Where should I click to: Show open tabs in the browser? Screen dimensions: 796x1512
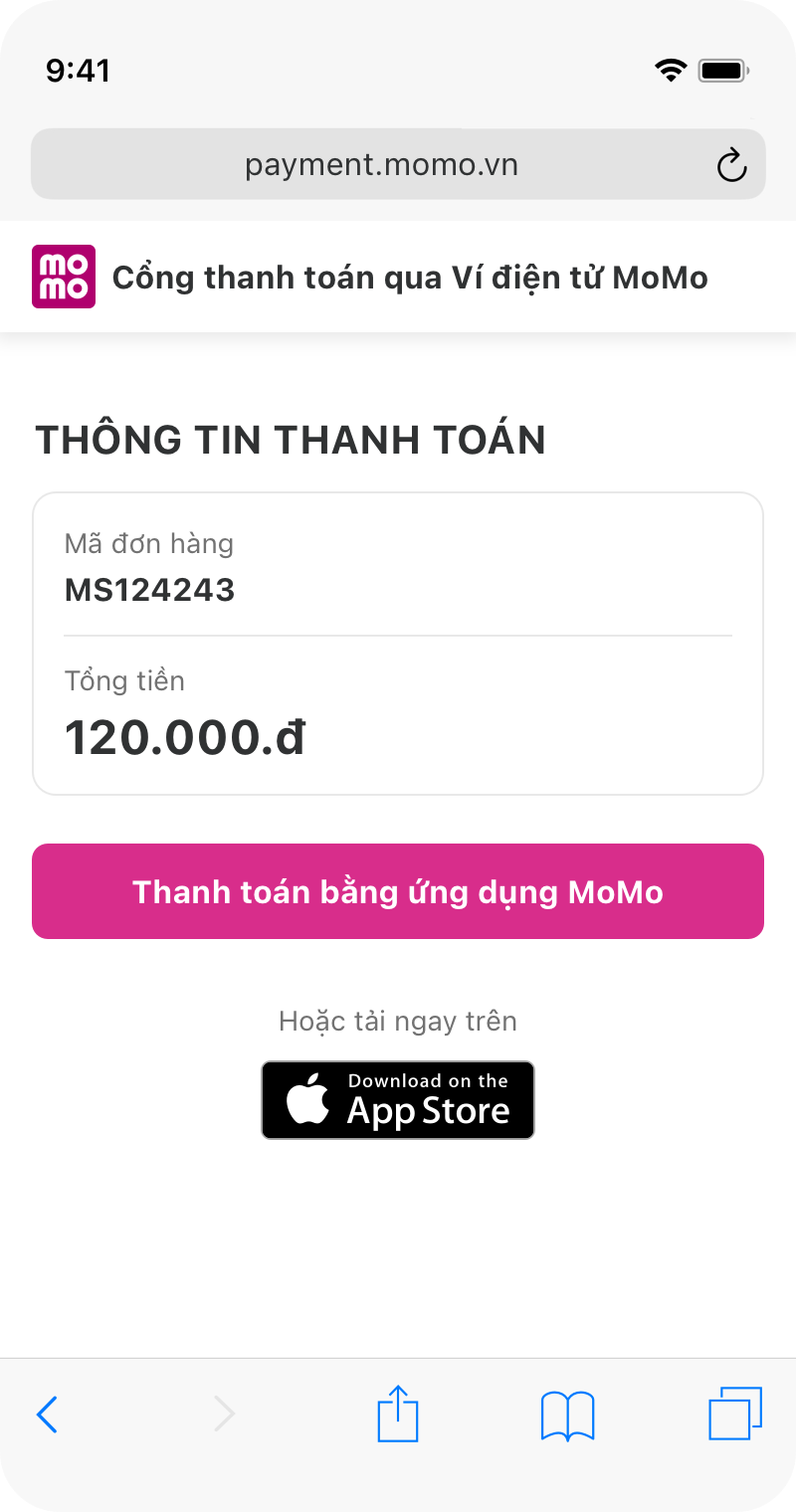pos(735,1413)
